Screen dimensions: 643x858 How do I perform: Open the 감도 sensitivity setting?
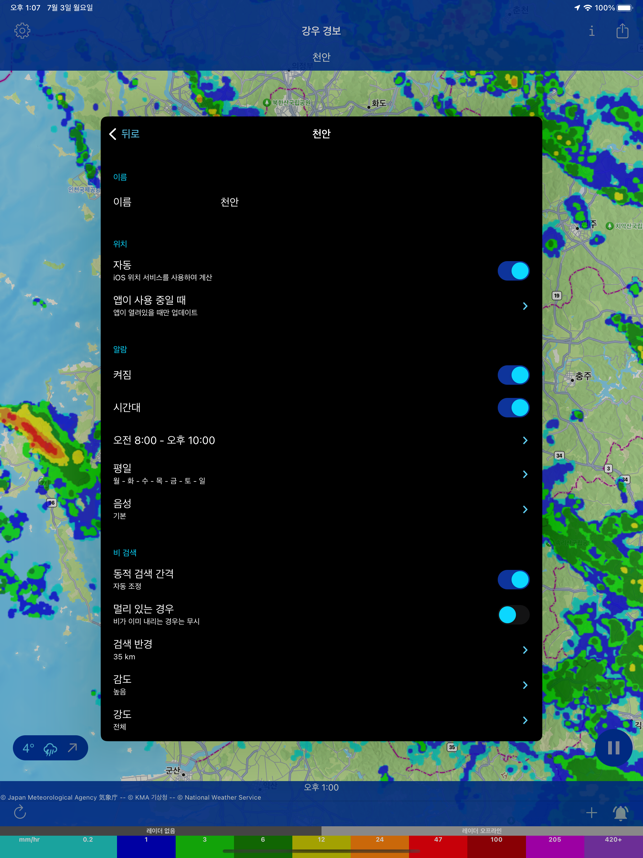click(321, 685)
